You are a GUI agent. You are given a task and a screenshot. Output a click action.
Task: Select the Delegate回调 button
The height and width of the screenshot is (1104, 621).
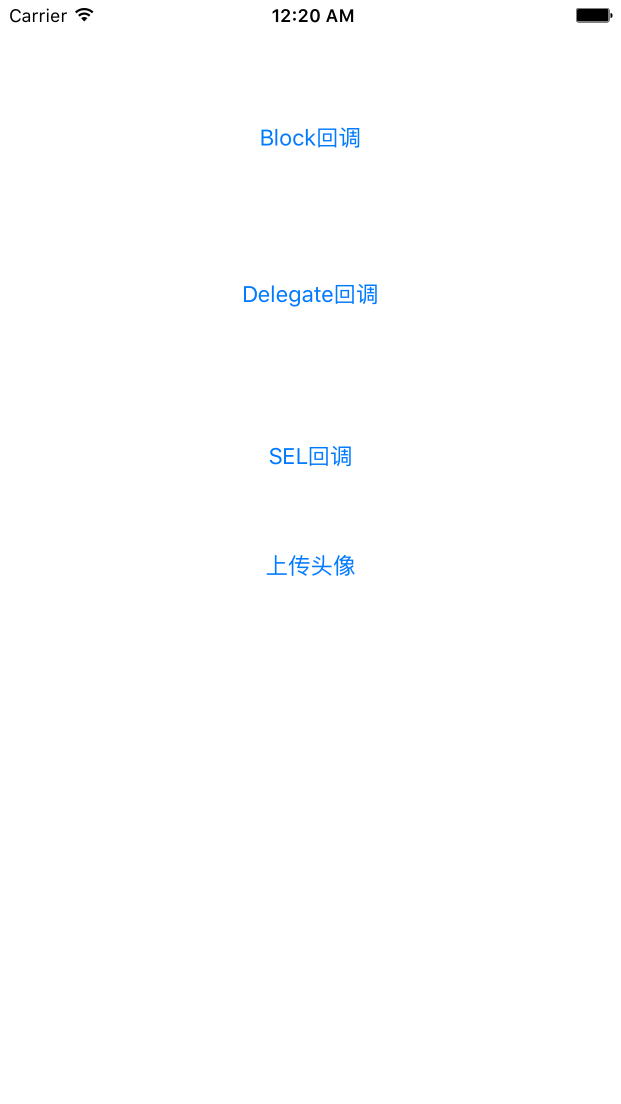(310, 295)
